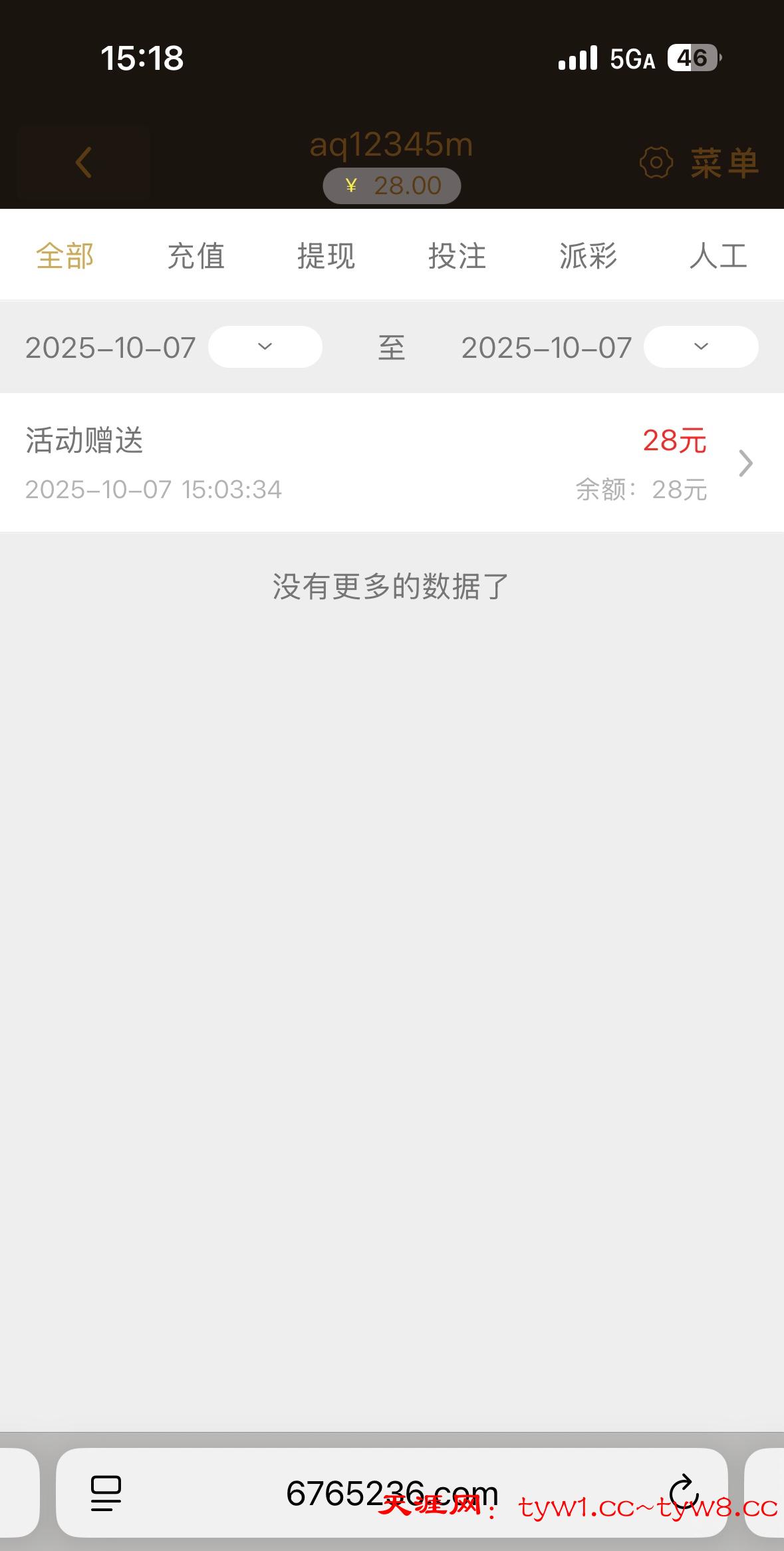Expand the start date dropdown
Screen dimensions: 784x1551
pos(265,347)
